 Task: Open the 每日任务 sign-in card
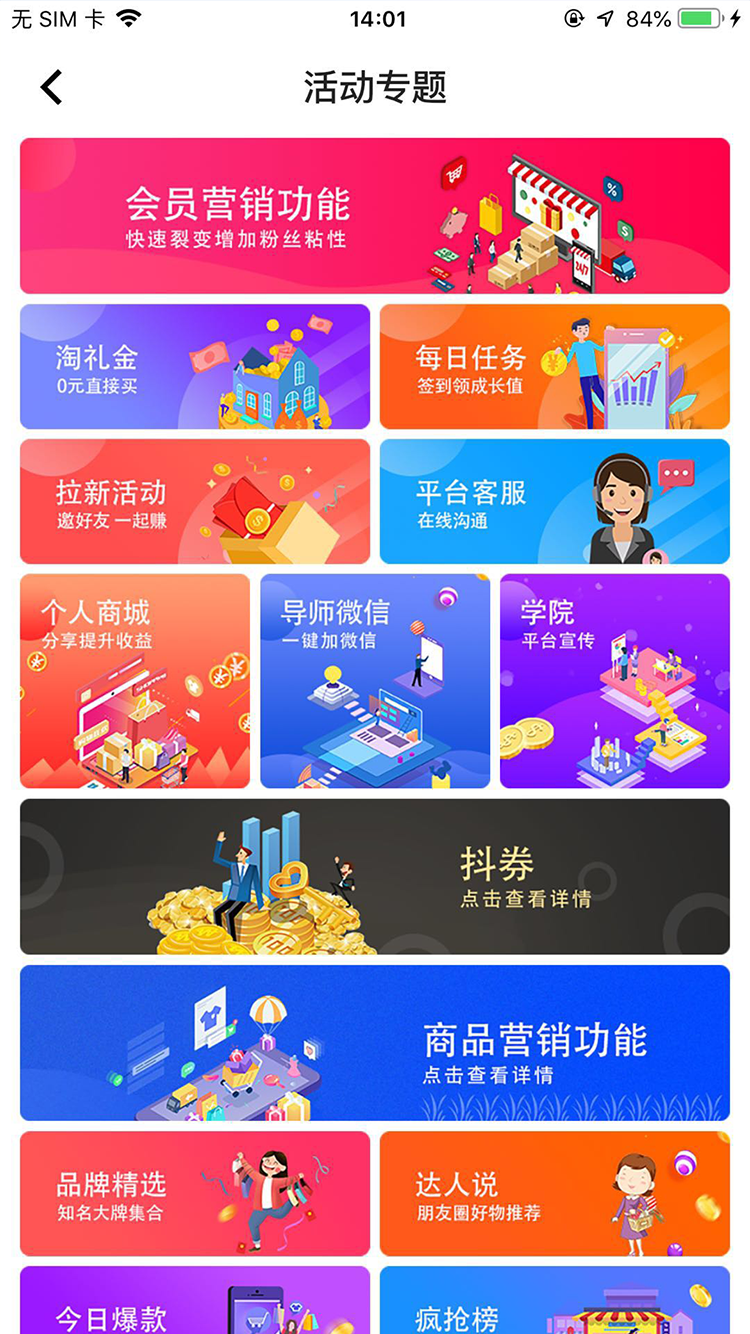pos(555,367)
